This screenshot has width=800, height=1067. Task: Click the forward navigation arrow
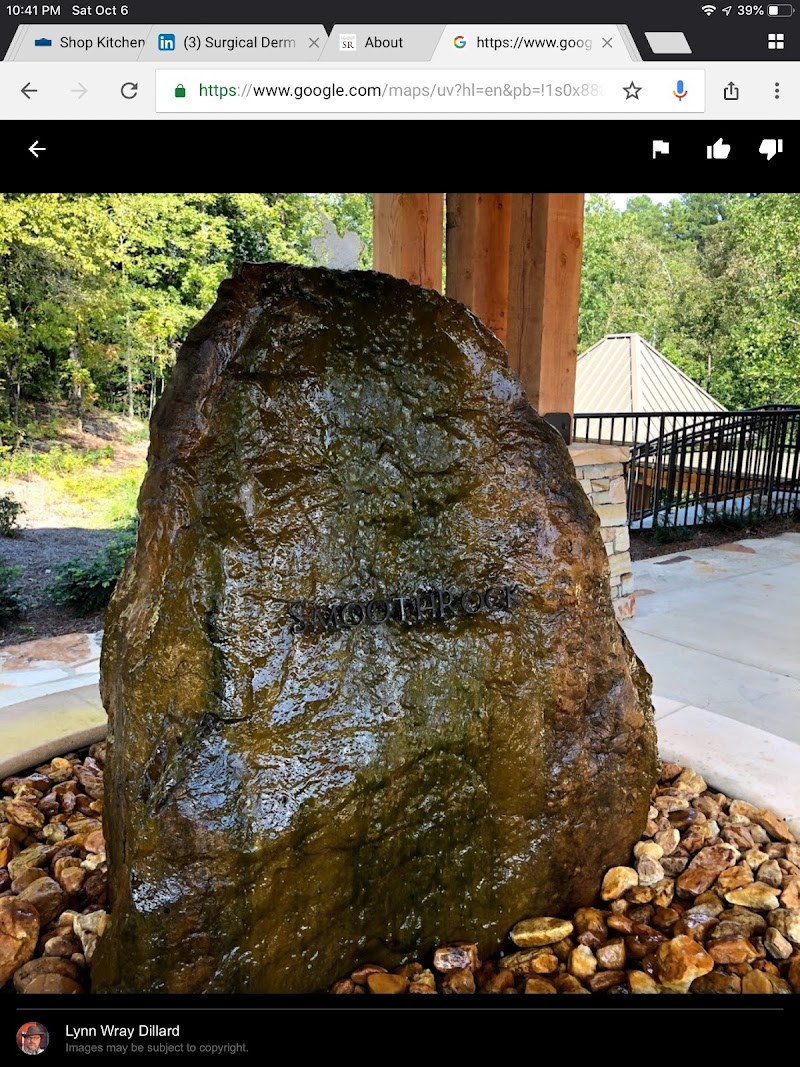tap(79, 90)
